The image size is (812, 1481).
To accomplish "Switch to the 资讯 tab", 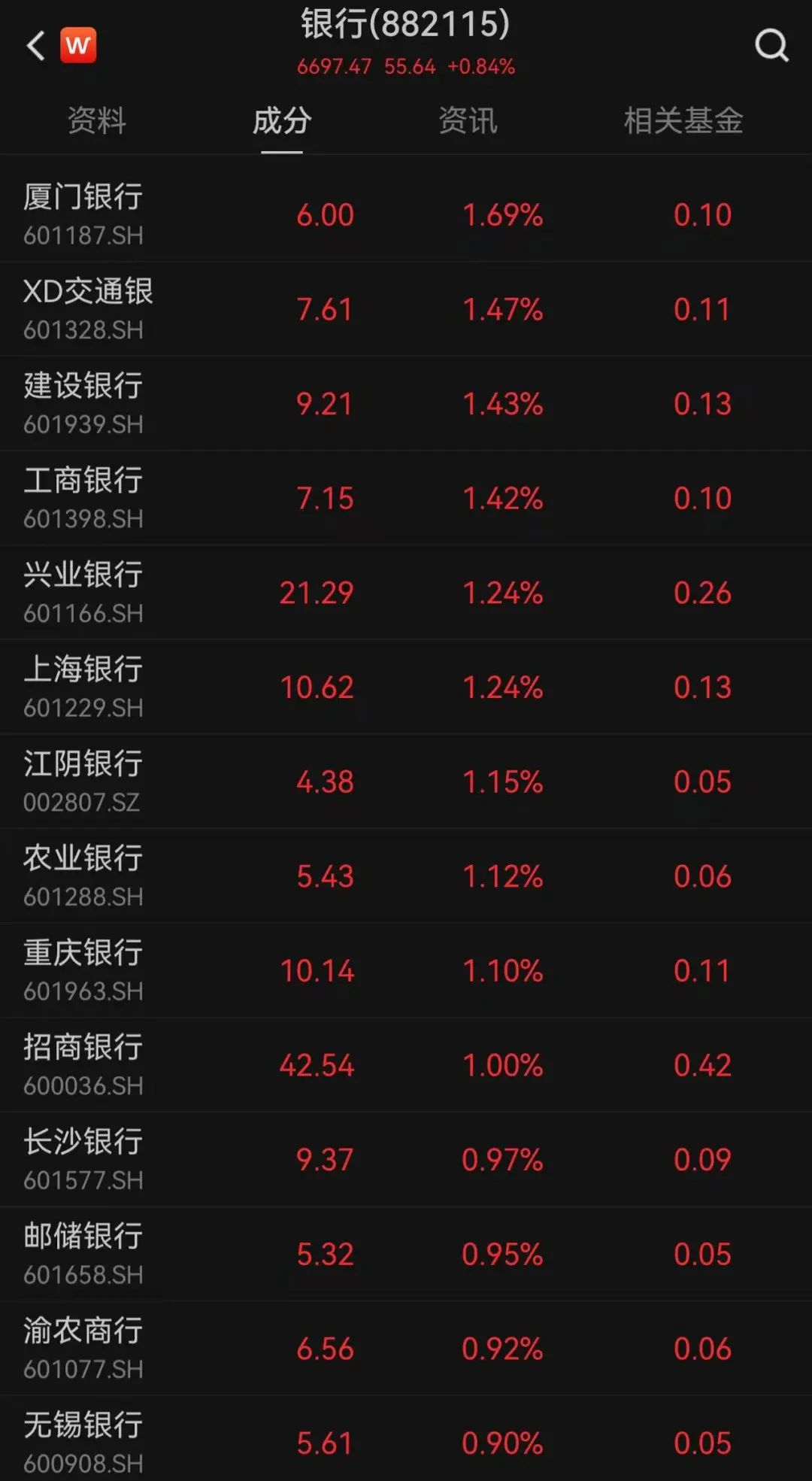I will coord(468,121).
